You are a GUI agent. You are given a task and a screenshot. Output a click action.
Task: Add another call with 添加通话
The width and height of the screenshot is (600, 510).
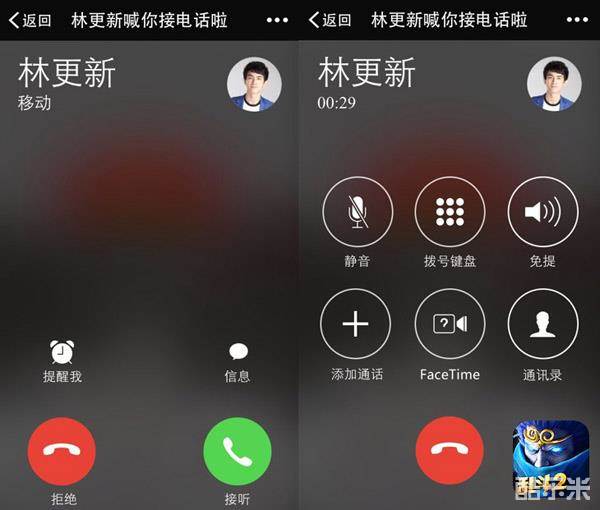[356, 325]
